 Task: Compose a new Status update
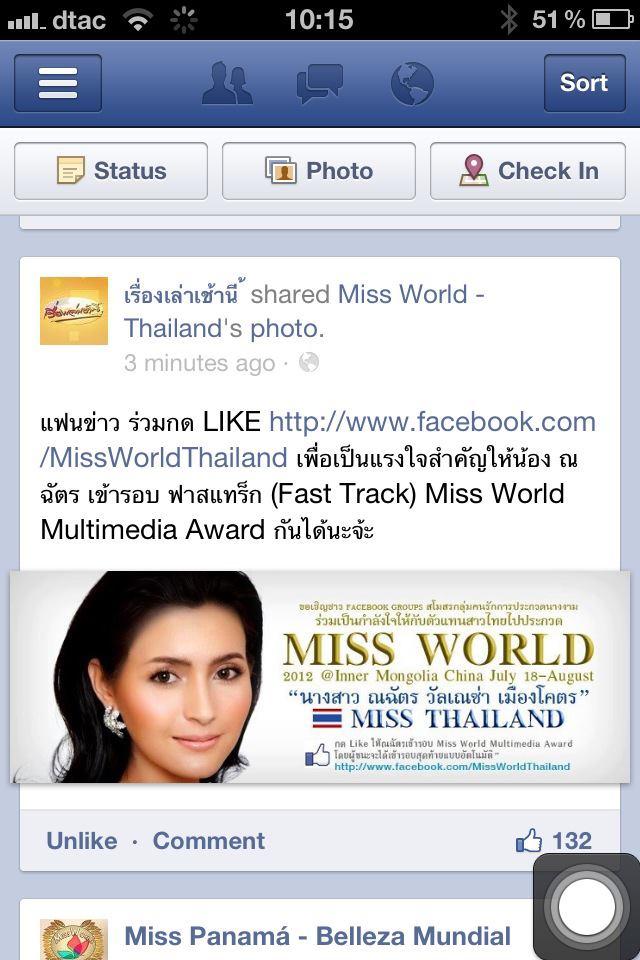coord(111,171)
